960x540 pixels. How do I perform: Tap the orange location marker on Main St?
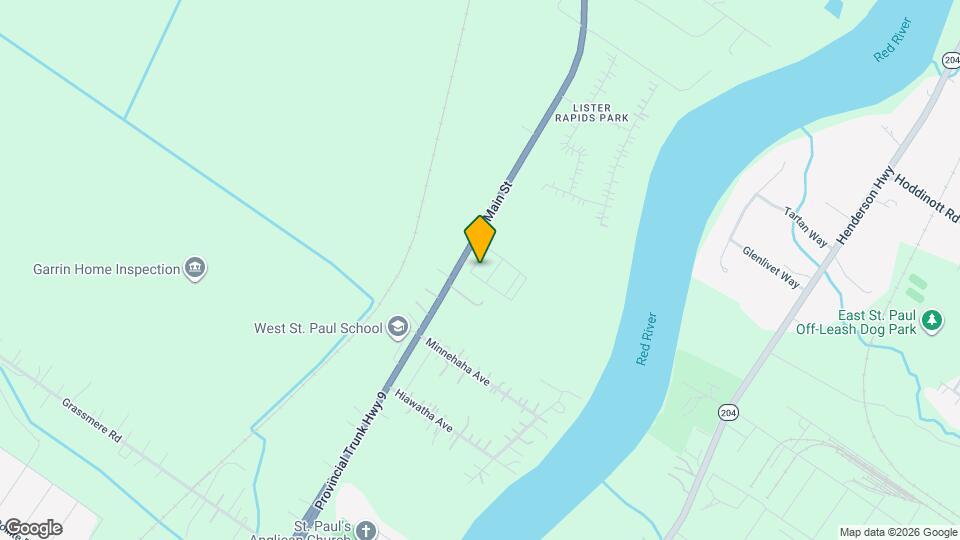coord(480,238)
